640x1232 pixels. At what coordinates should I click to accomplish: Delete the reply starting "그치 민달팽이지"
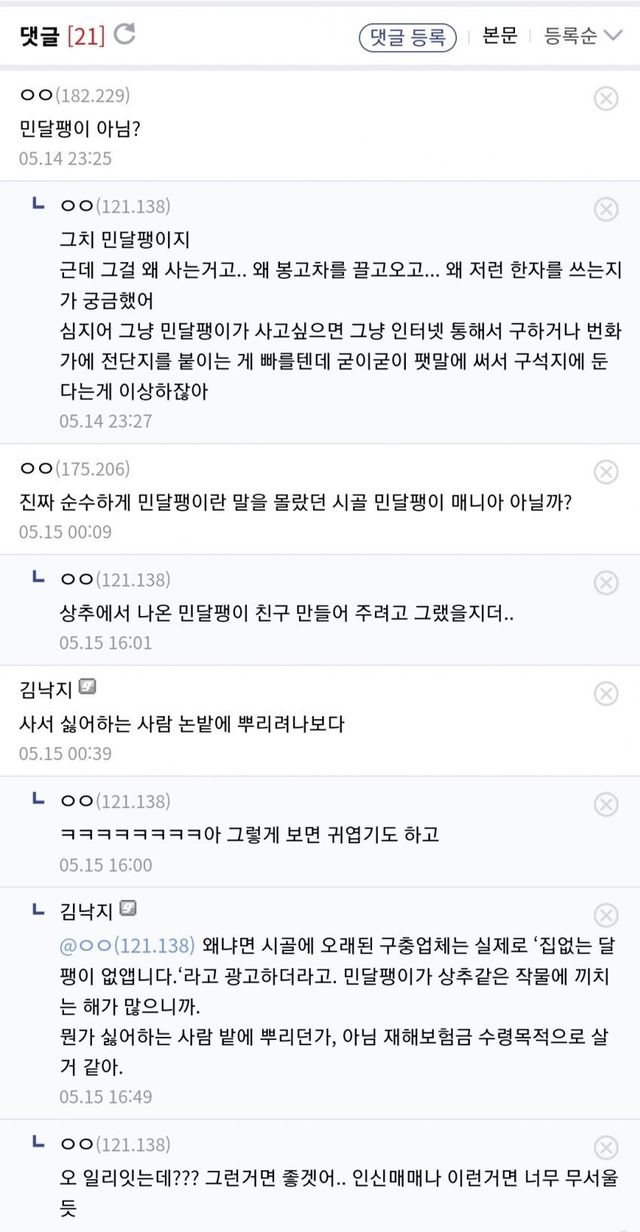pyautogui.click(x=606, y=208)
